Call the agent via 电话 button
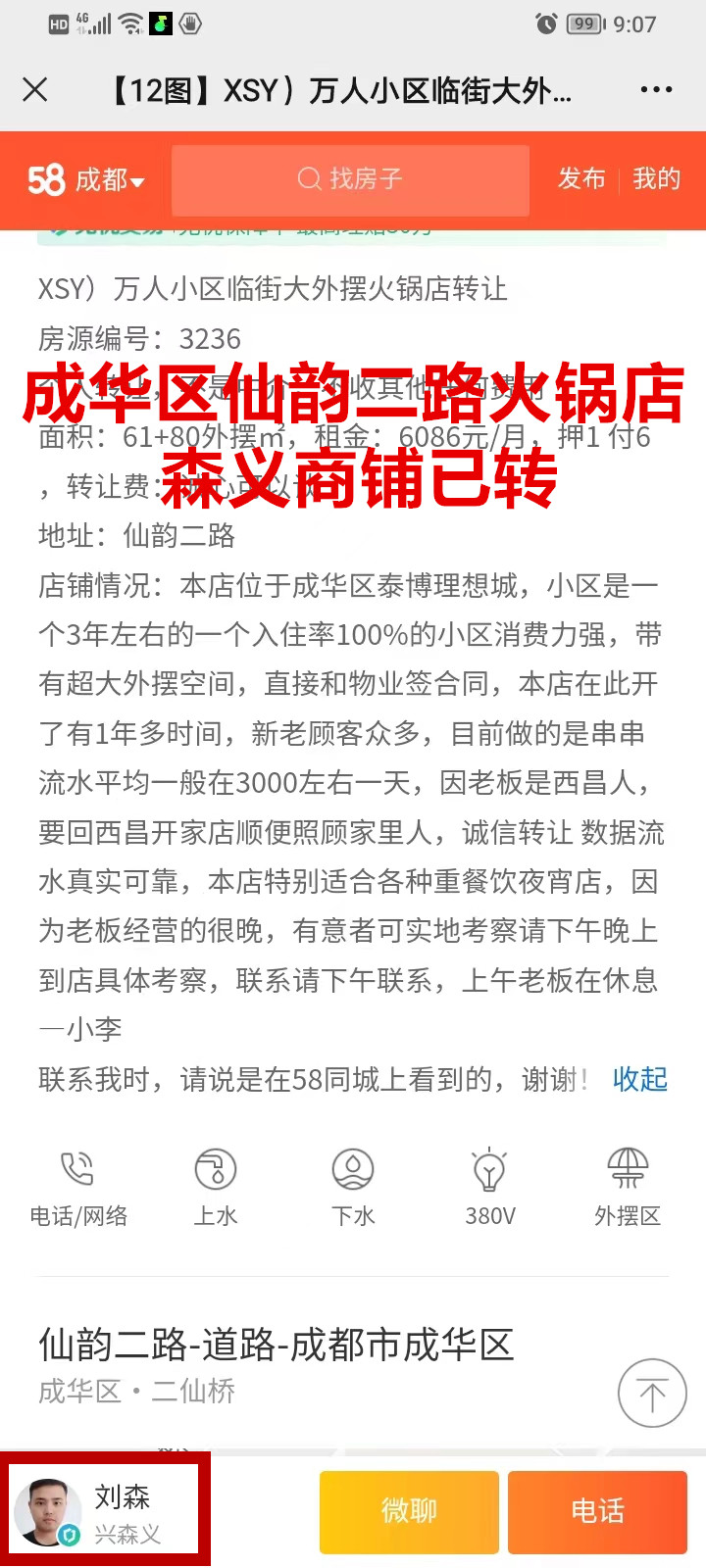 (597, 1512)
